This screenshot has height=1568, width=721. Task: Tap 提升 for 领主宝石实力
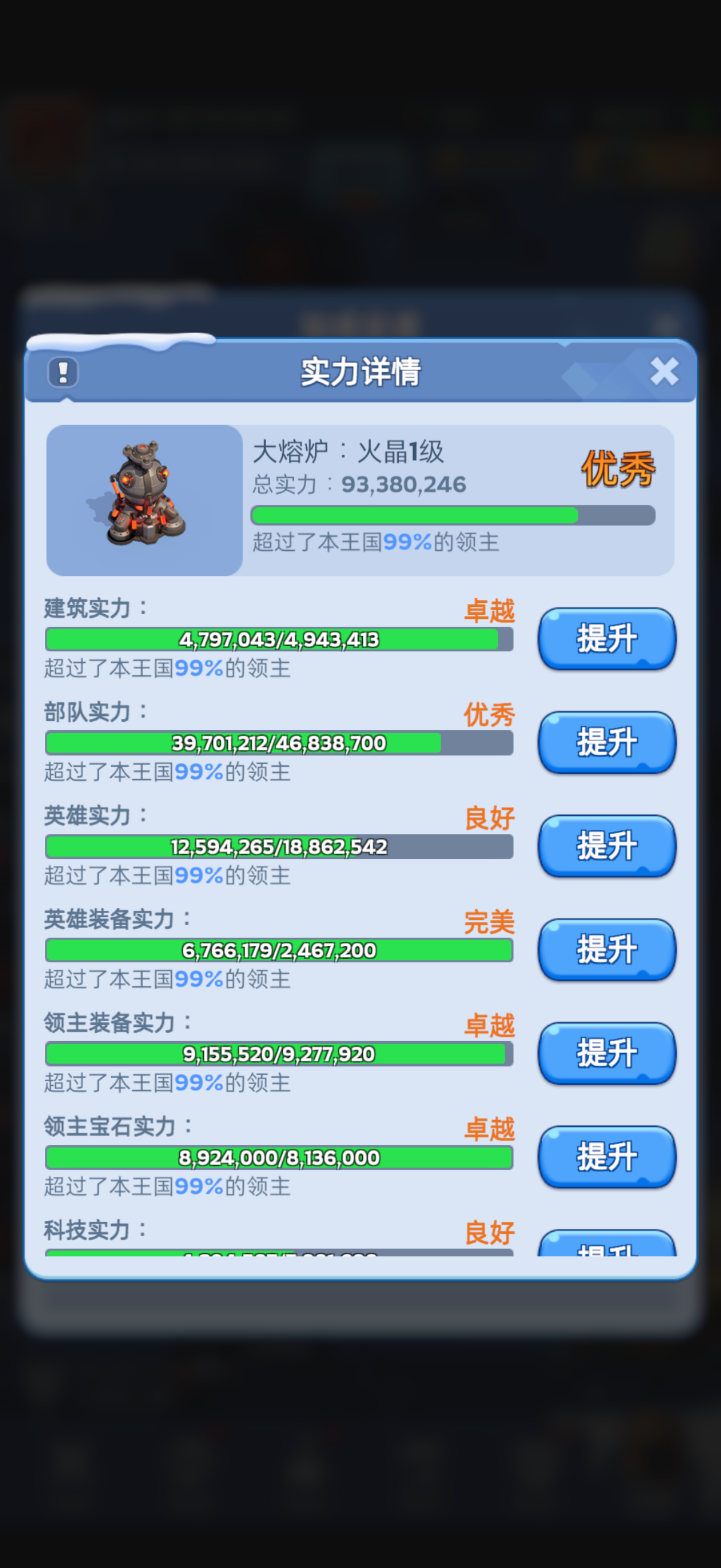point(607,1156)
